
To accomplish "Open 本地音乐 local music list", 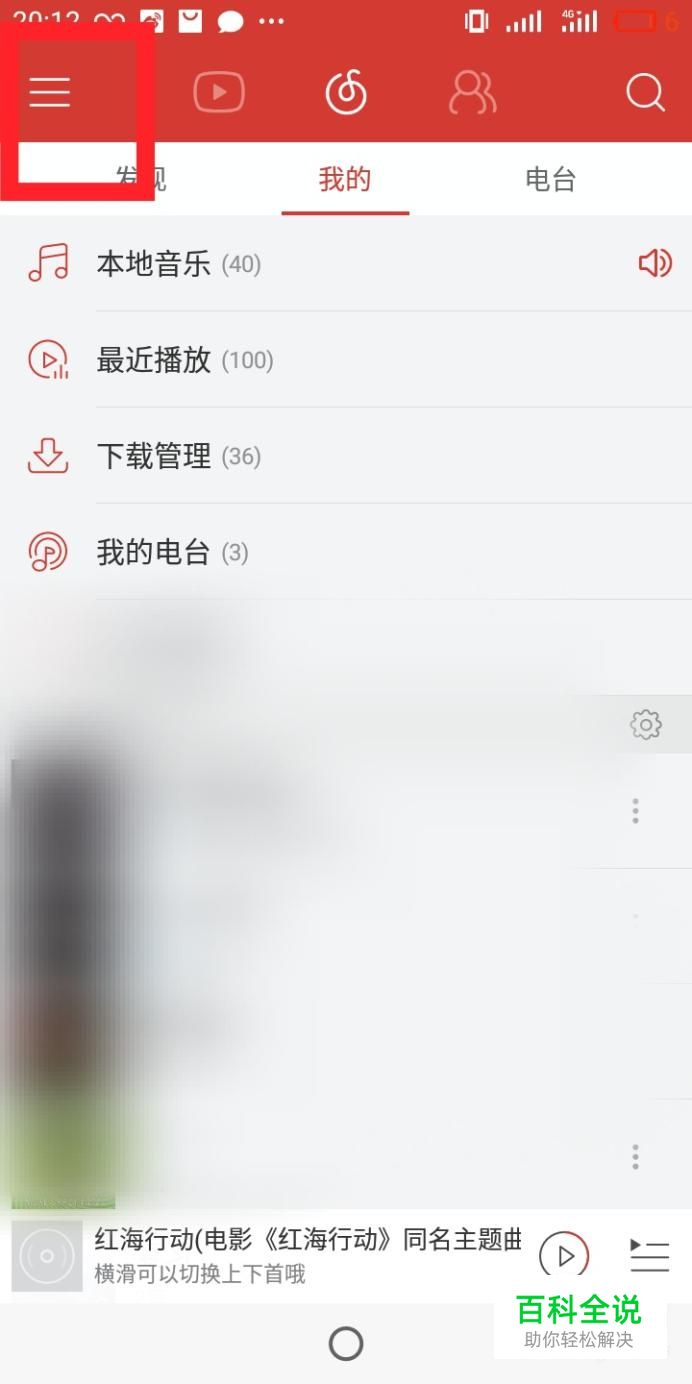I will 153,264.
